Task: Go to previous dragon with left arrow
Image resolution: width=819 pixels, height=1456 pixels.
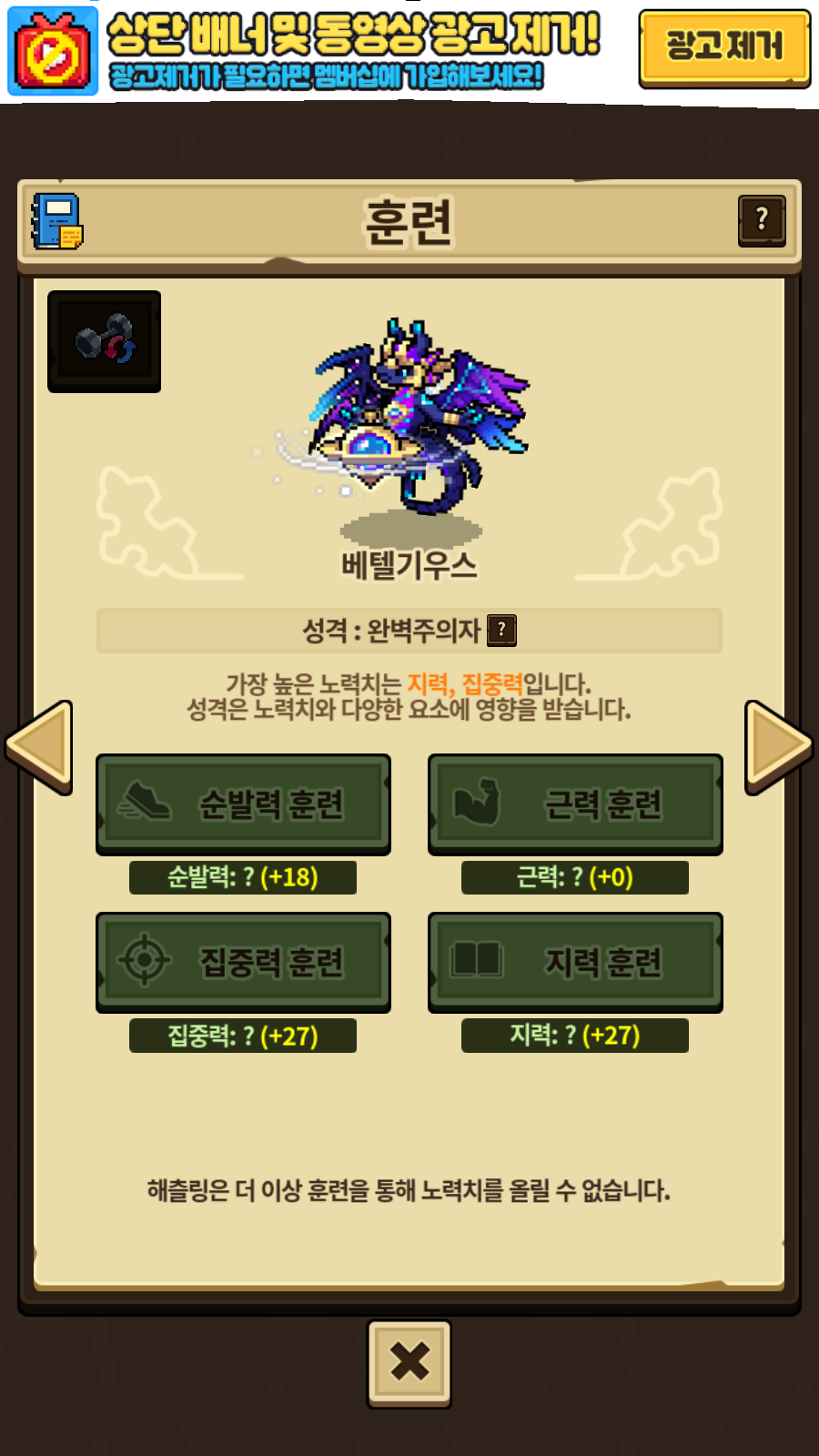Action: pos(41,746)
